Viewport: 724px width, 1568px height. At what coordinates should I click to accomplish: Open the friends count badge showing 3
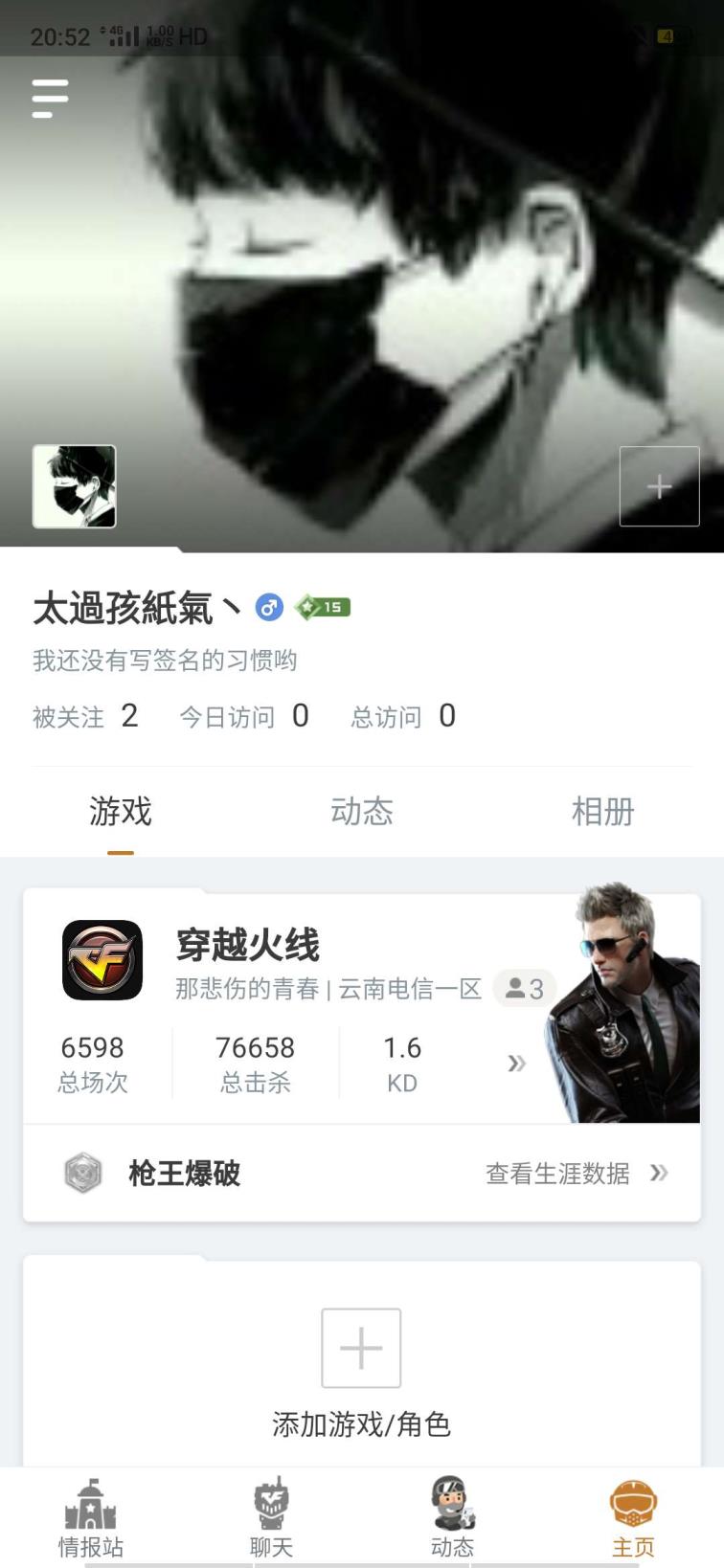[x=525, y=988]
